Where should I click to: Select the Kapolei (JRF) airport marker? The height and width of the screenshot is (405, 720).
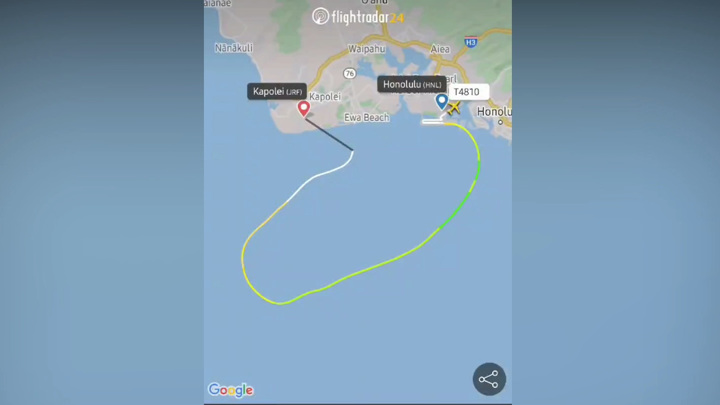click(x=304, y=108)
